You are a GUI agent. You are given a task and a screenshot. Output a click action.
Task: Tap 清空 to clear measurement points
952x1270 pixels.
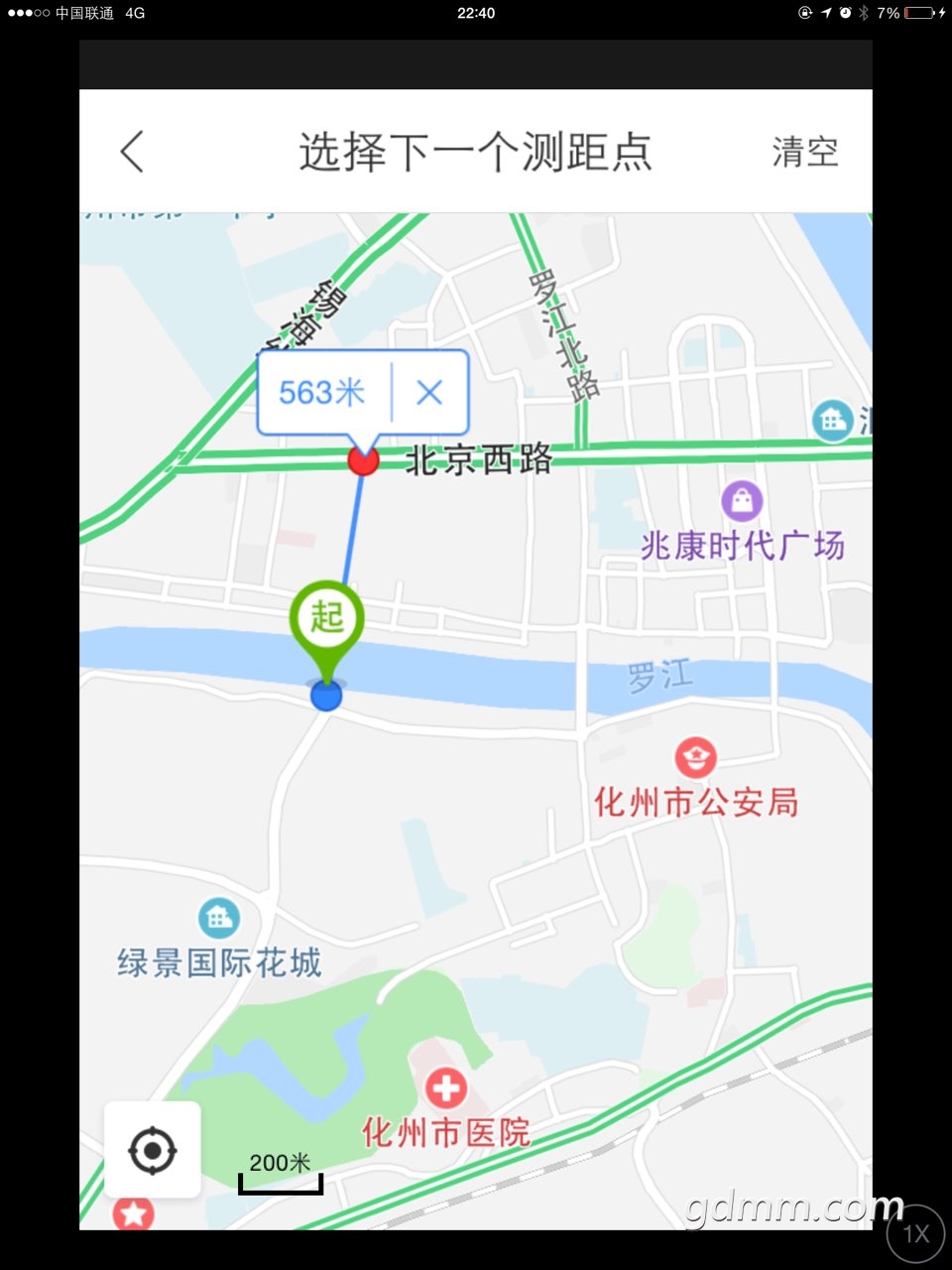click(804, 152)
